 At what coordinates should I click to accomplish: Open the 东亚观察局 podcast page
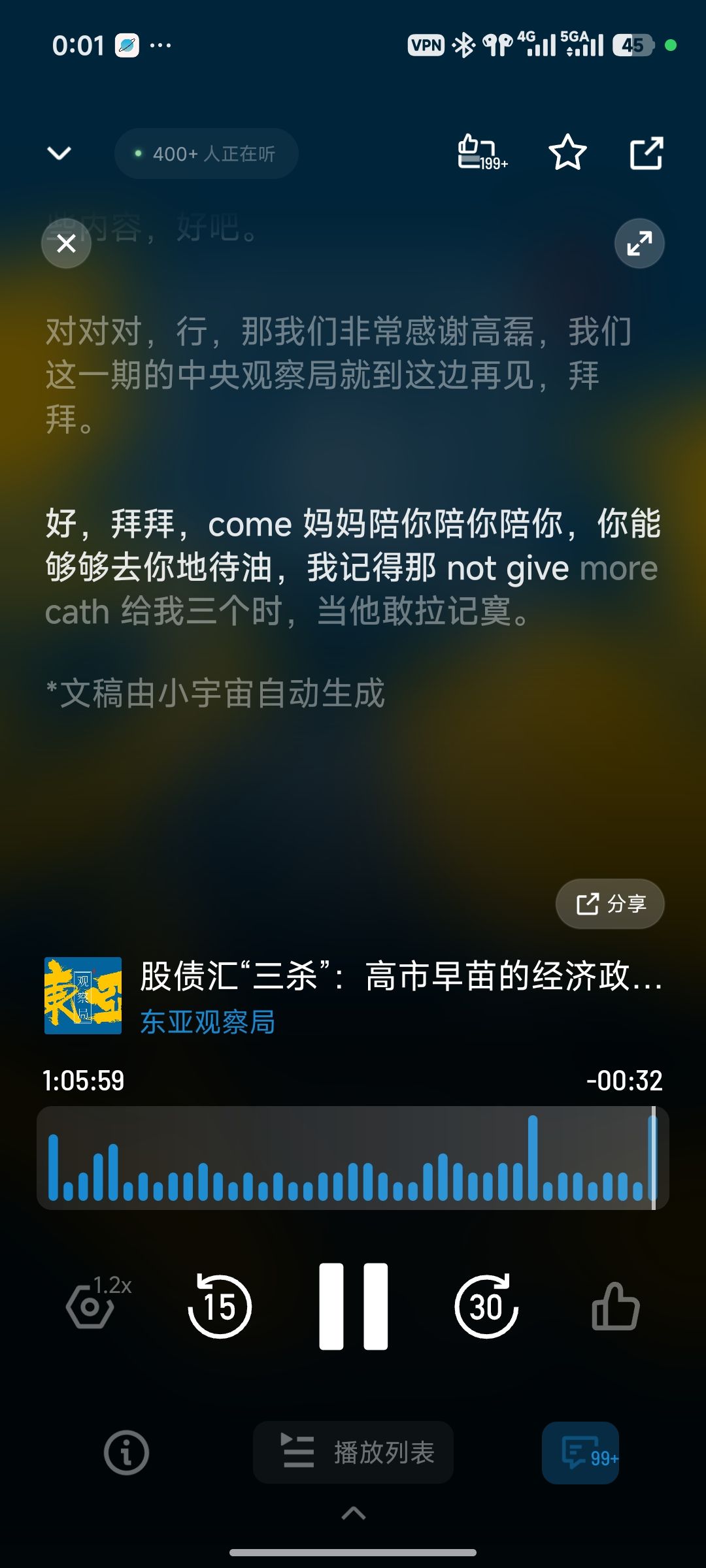click(x=208, y=1022)
